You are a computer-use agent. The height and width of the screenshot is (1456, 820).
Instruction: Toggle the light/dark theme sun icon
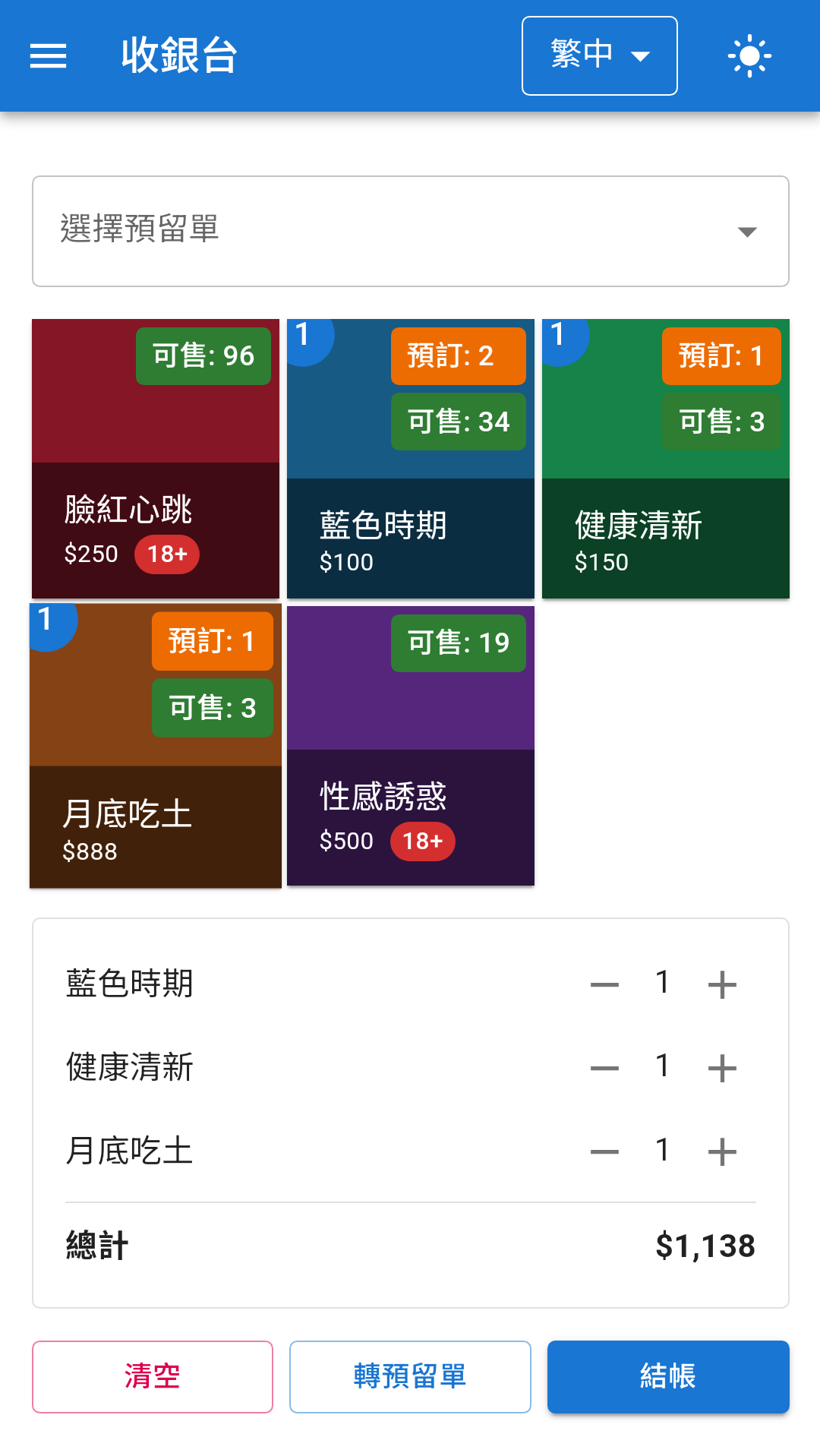point(749,56)
